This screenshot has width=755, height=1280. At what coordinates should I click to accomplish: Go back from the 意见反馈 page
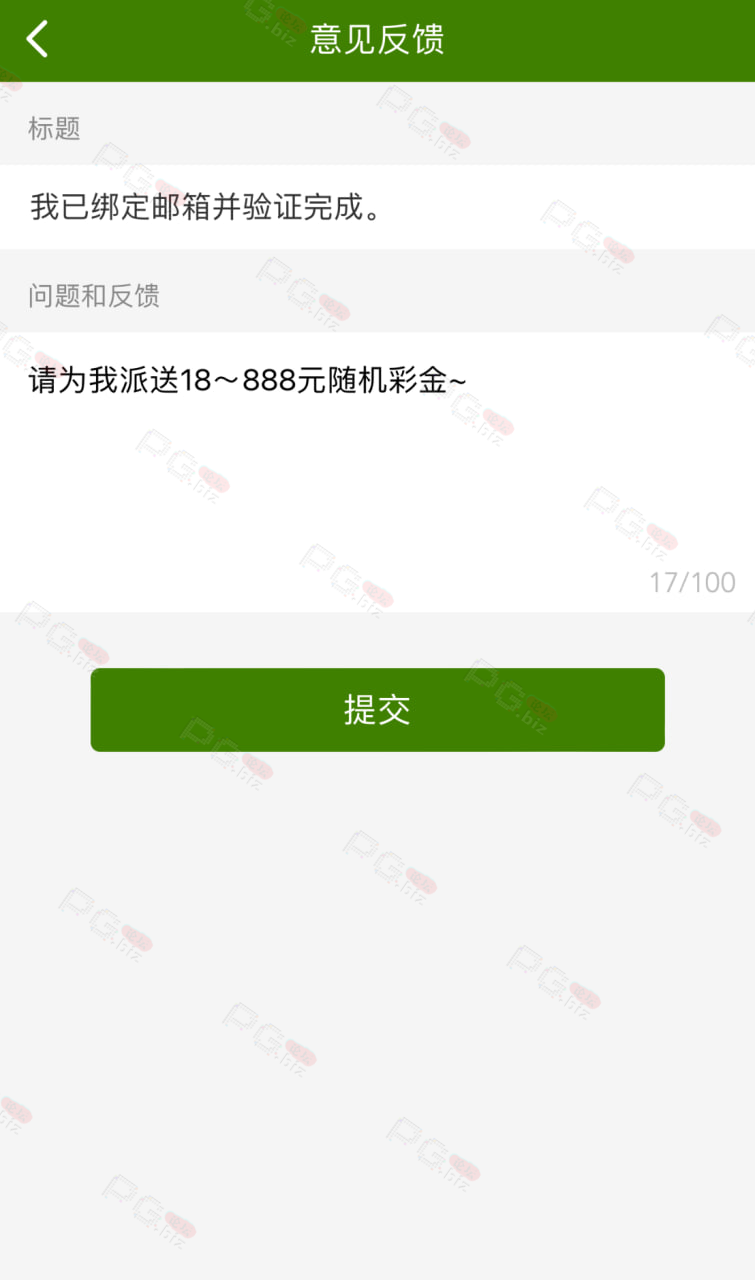click(37, 40)
